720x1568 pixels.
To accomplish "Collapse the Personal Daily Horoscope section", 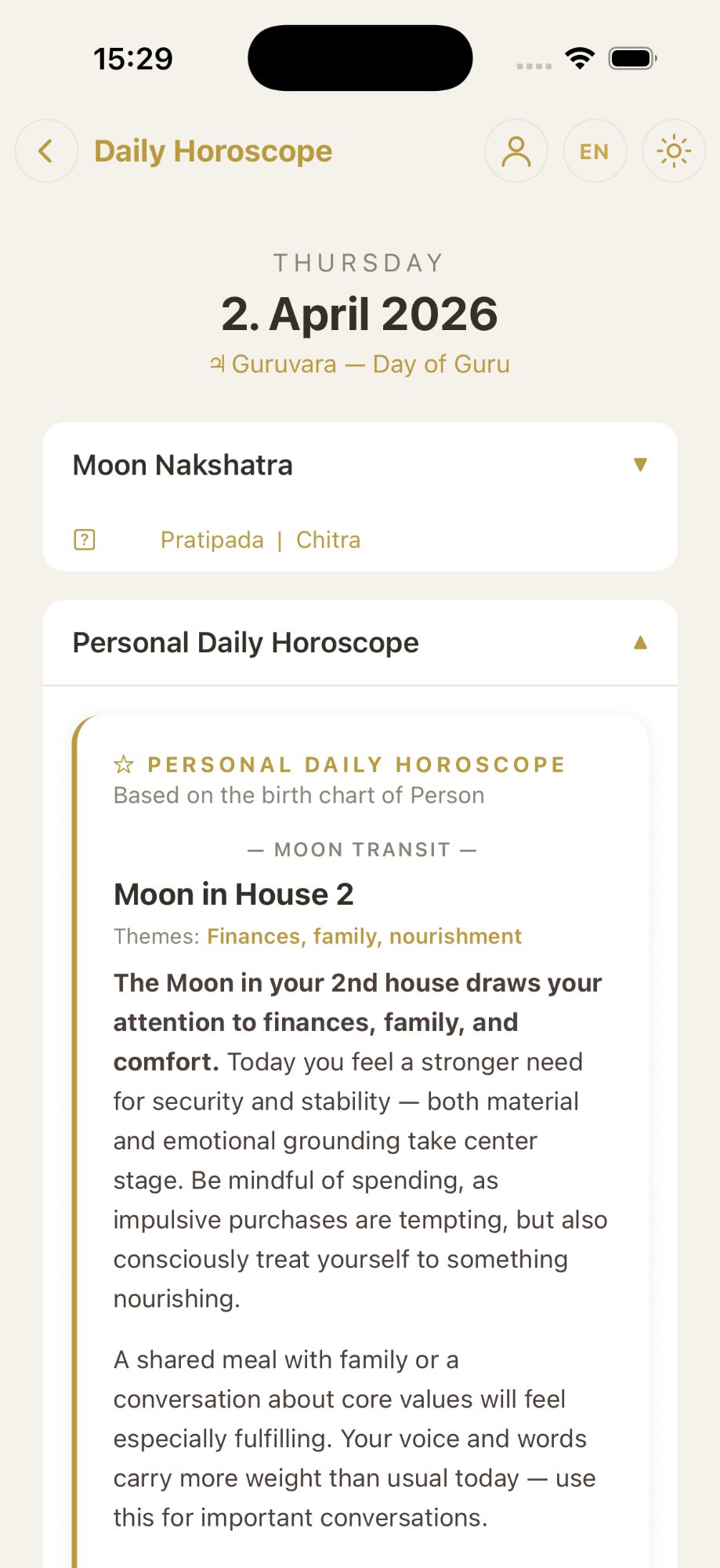I will (x=639, y=643).
